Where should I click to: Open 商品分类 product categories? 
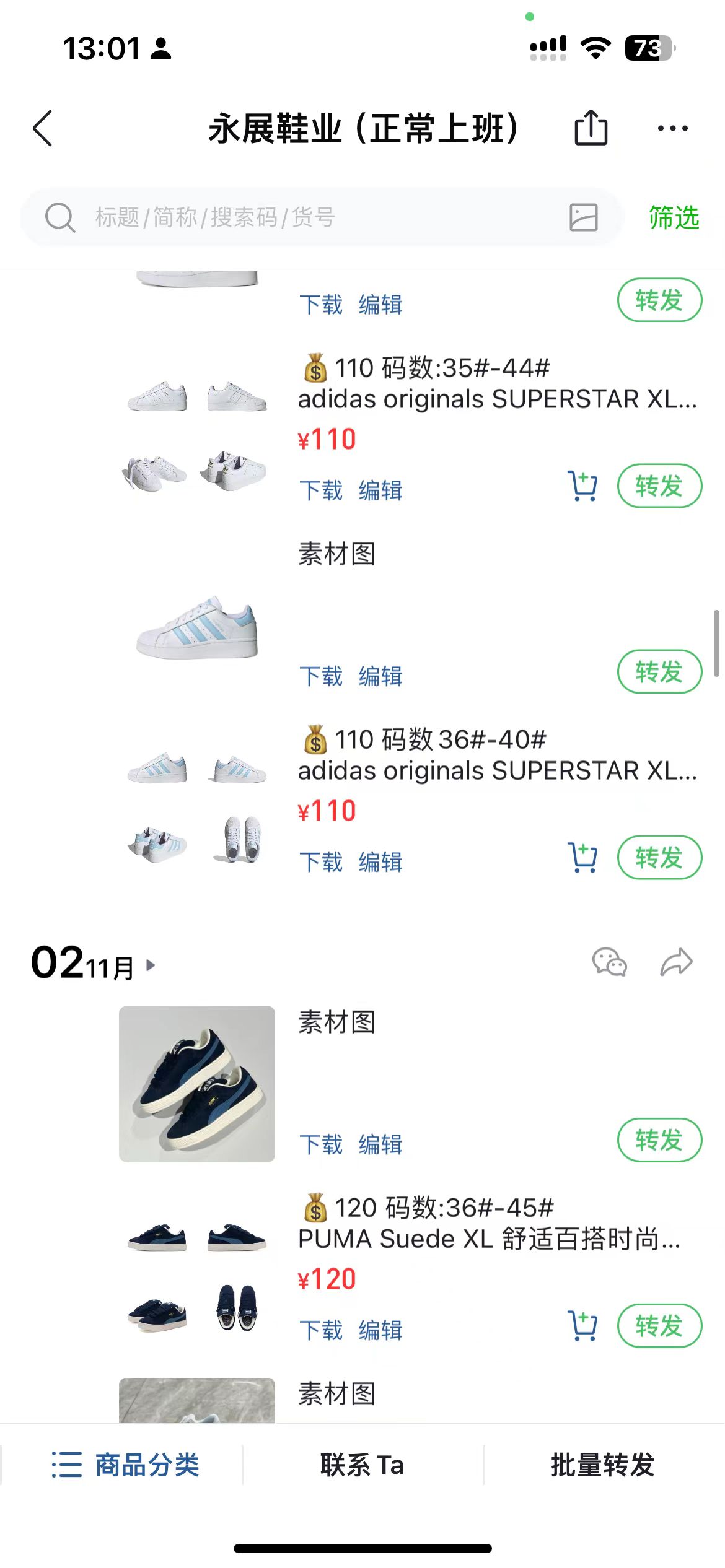[x=125, y=1465]
